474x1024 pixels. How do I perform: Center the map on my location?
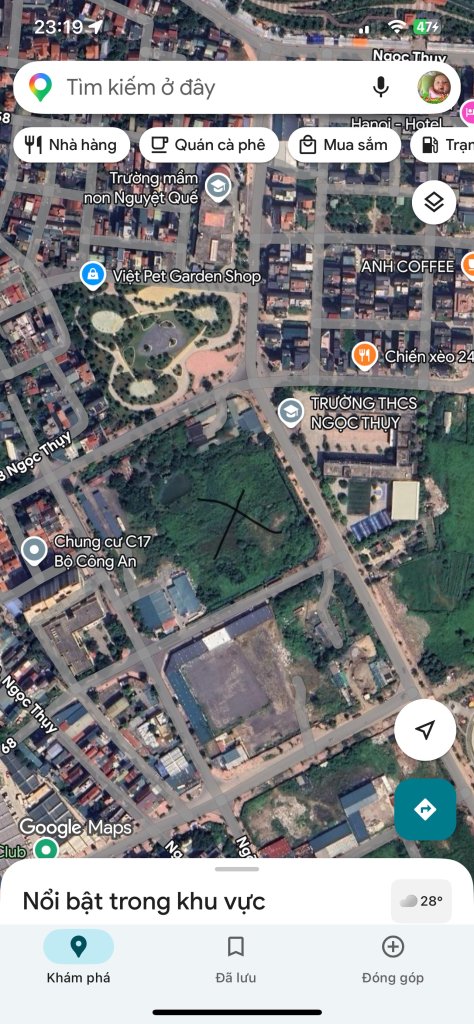point(425,730)
